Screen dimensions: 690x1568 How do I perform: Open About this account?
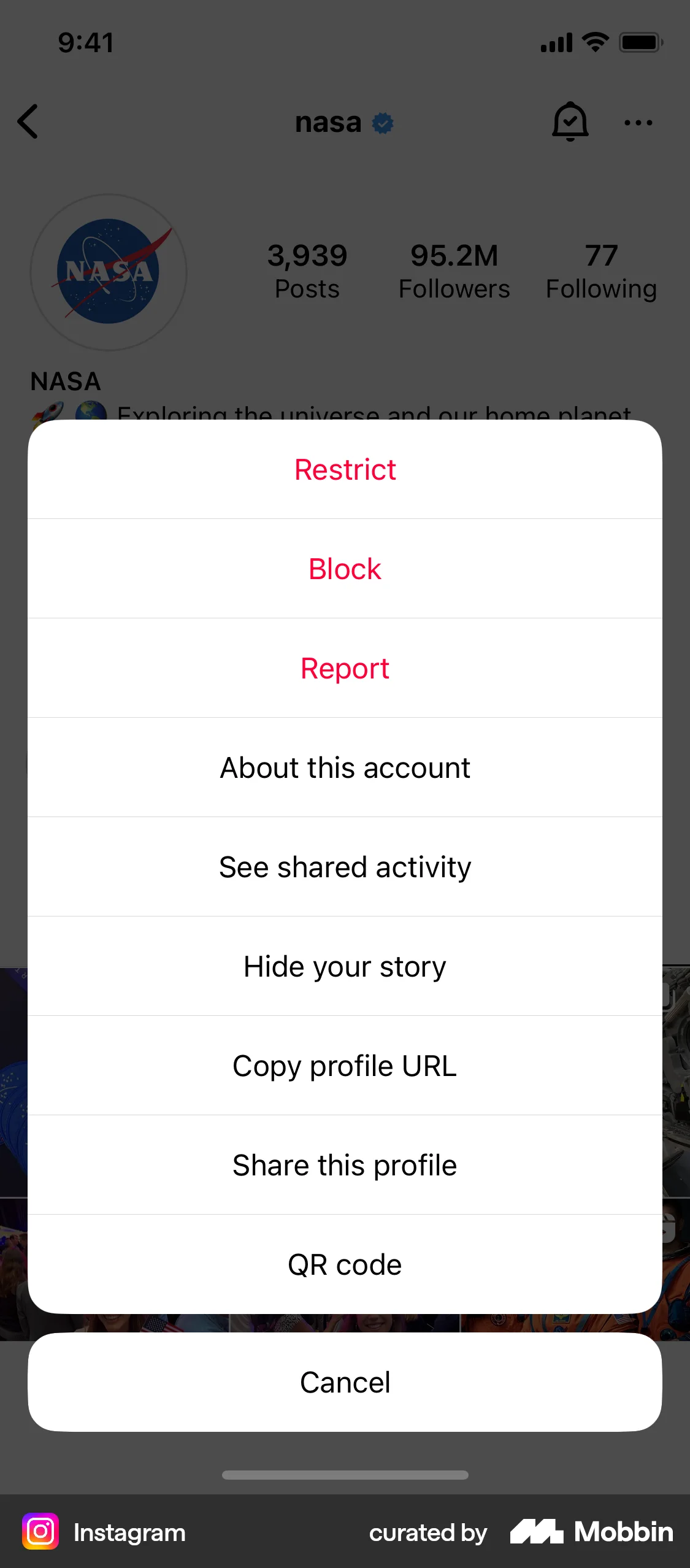point(345,767)
